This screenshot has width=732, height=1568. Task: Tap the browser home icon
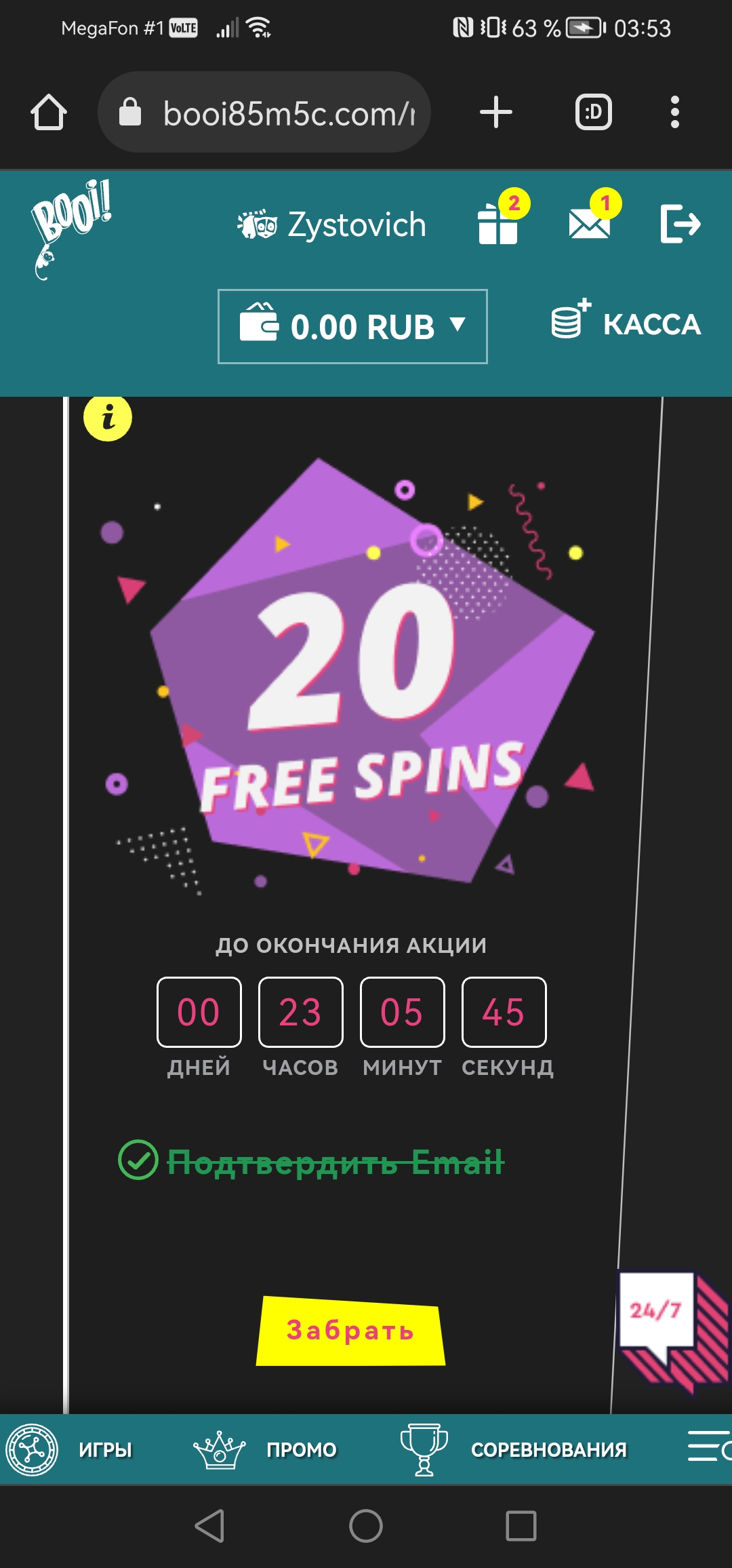[49, 112]
